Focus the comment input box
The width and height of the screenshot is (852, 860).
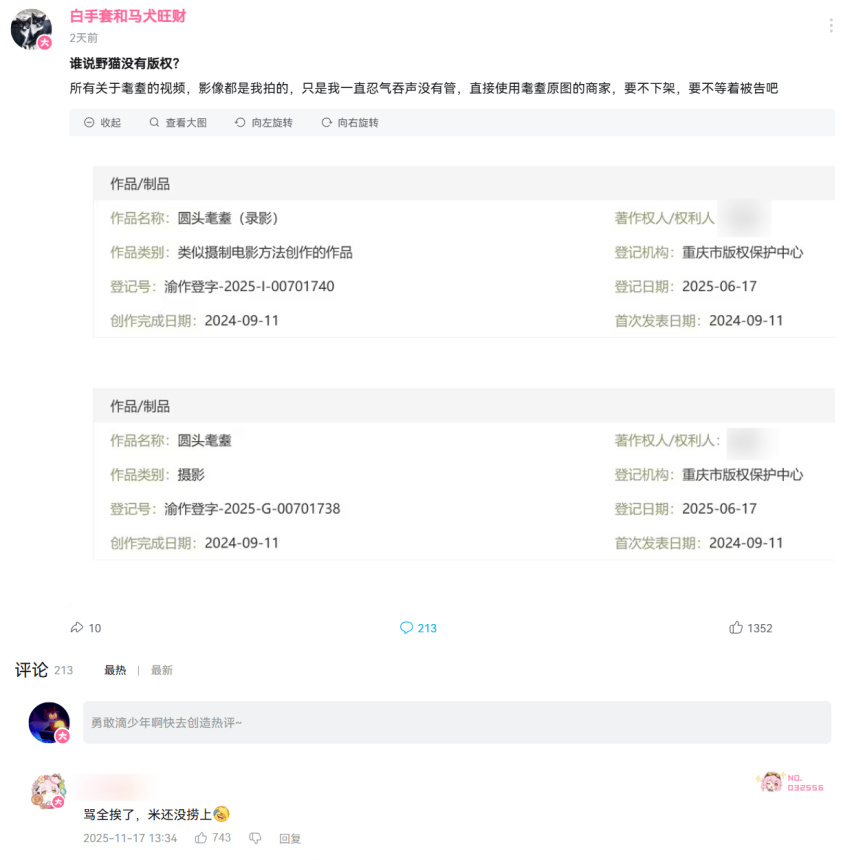pyautogui.click(x=456, y=722)
